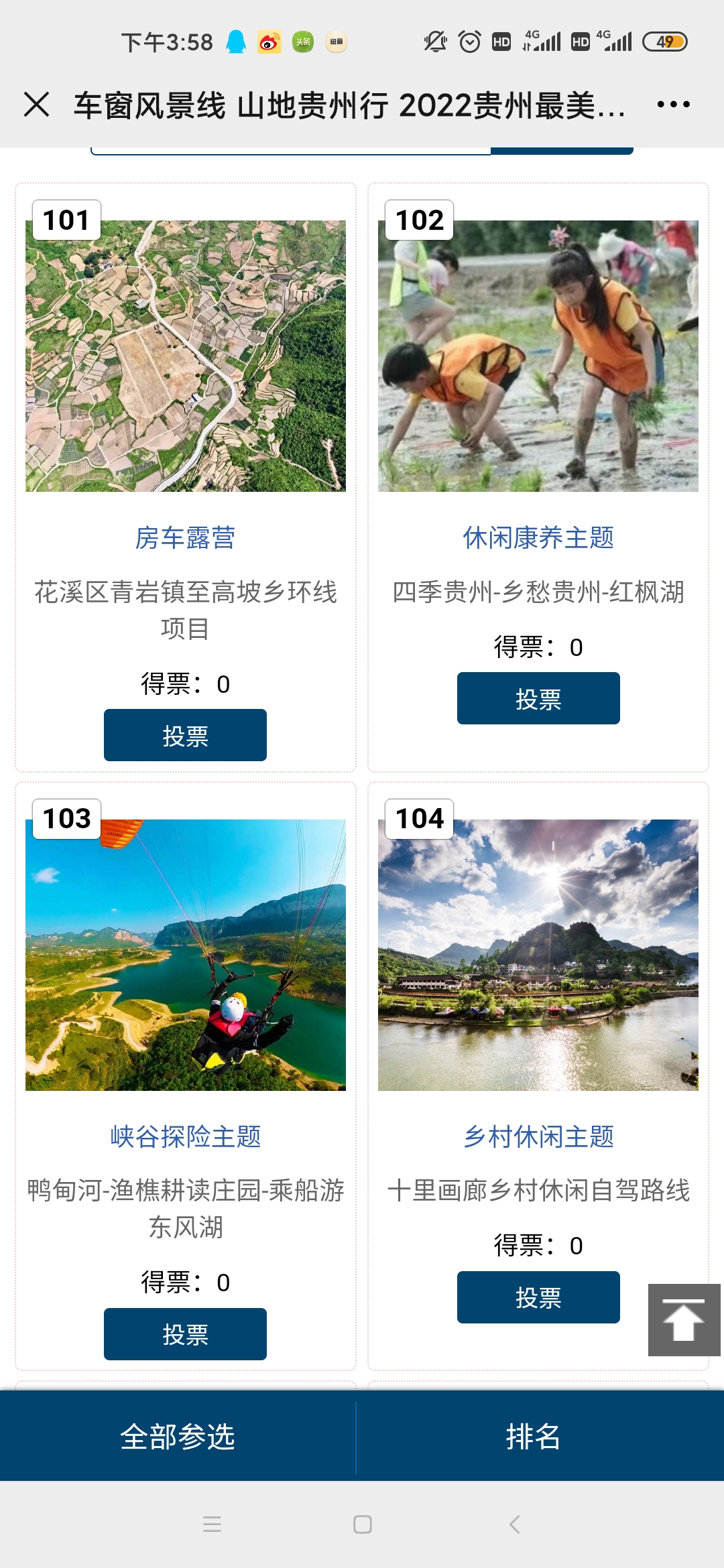Open the 峡谷探险主题 title link

(x=185, y=1136)
